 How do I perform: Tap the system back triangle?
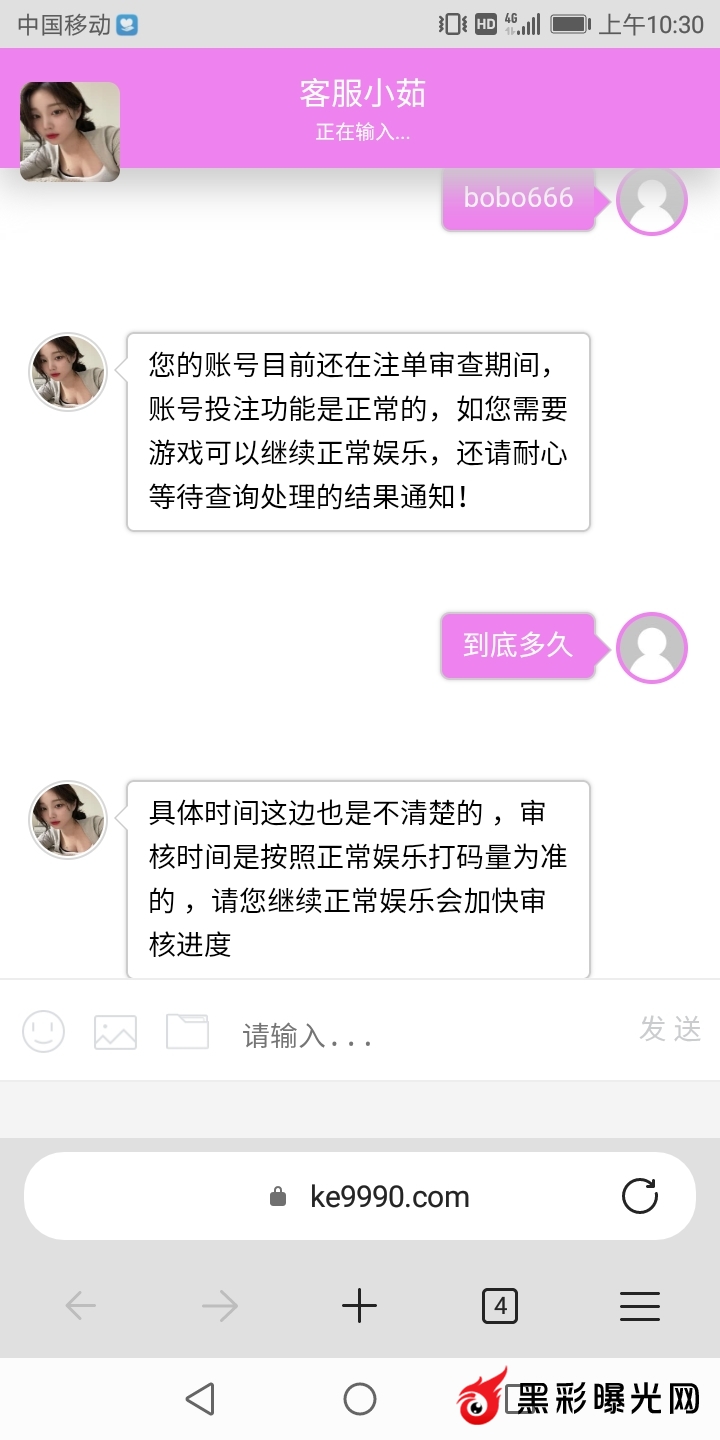pos(201,1399)
